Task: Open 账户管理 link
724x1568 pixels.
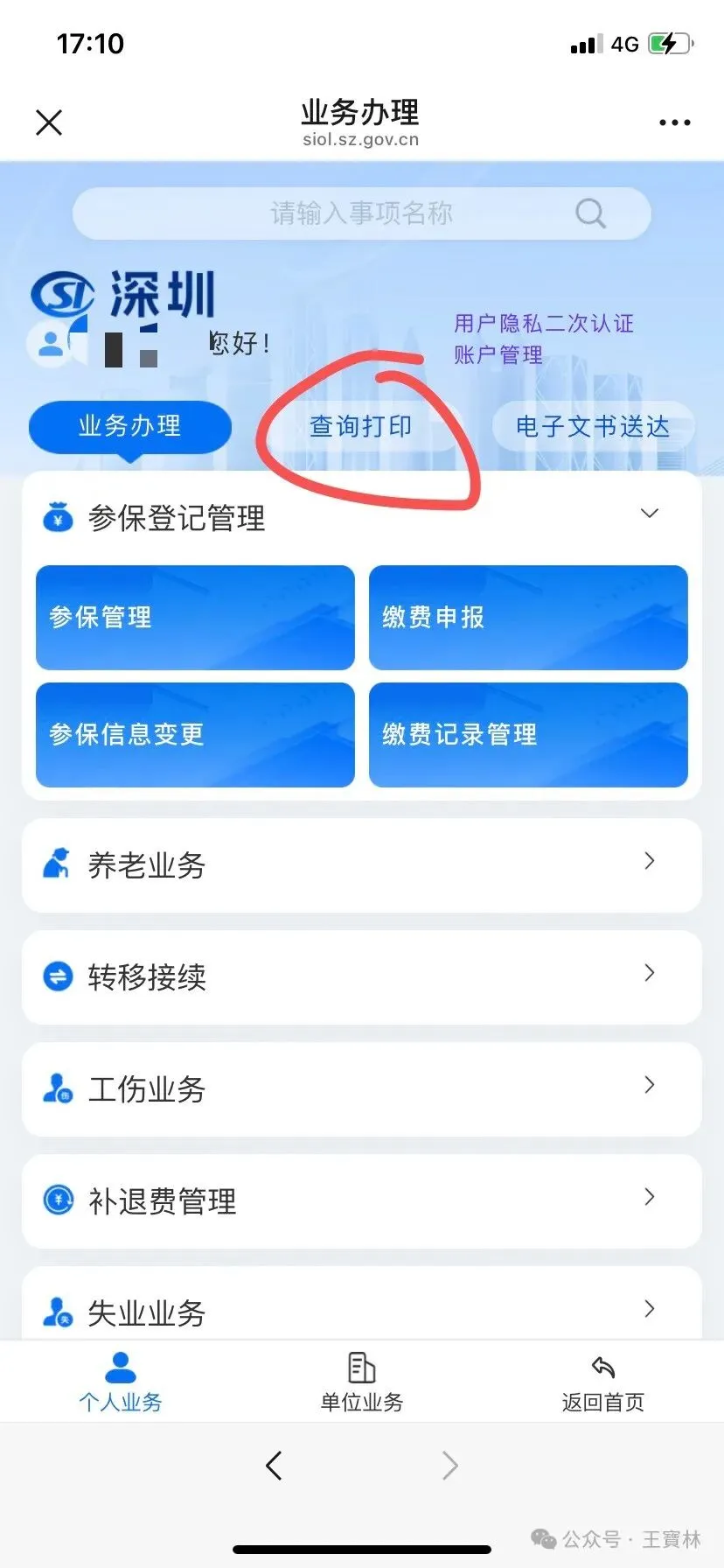Action: [498, 355]
